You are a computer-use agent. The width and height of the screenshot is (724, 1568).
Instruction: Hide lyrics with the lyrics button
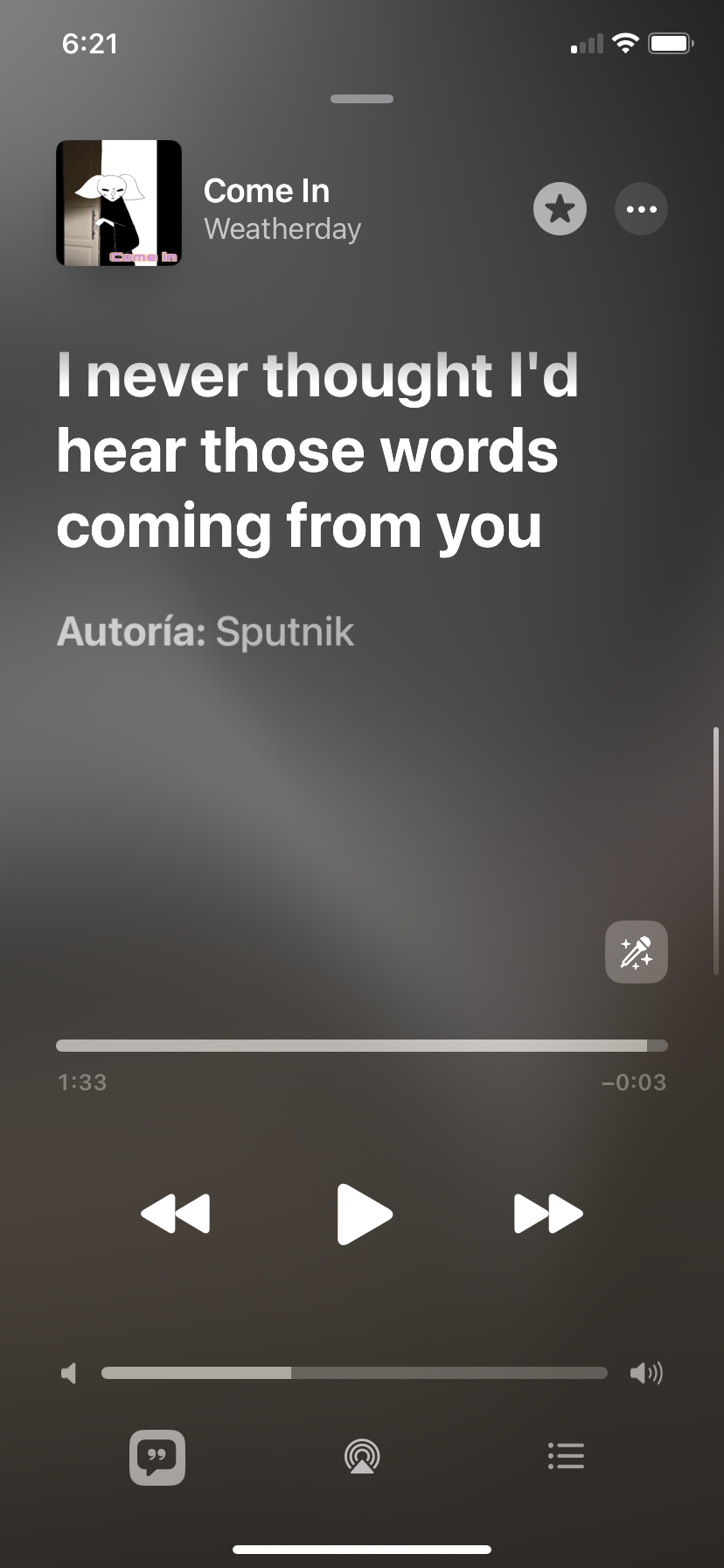coord(157,1457)
